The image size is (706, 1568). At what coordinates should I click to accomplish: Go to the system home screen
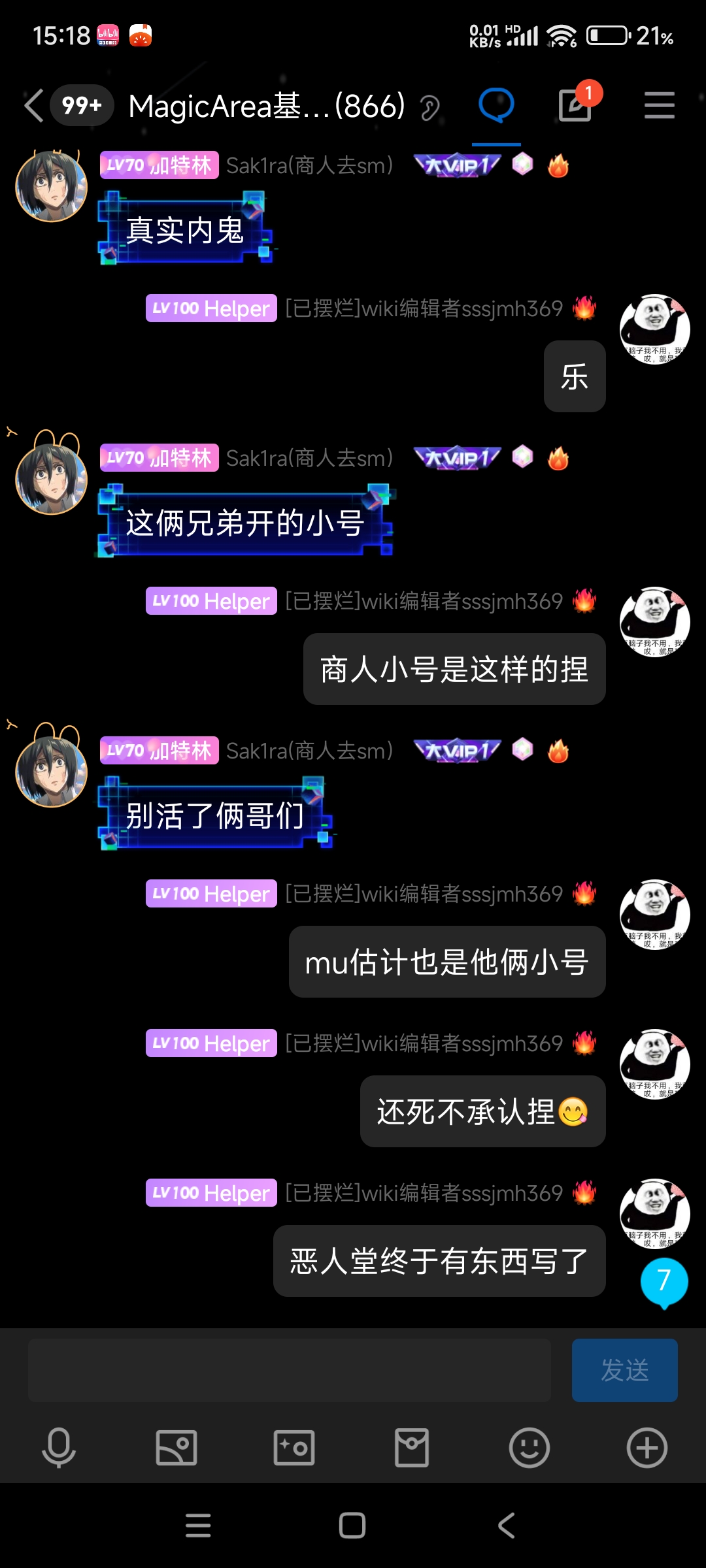(x=352, y=1526)
